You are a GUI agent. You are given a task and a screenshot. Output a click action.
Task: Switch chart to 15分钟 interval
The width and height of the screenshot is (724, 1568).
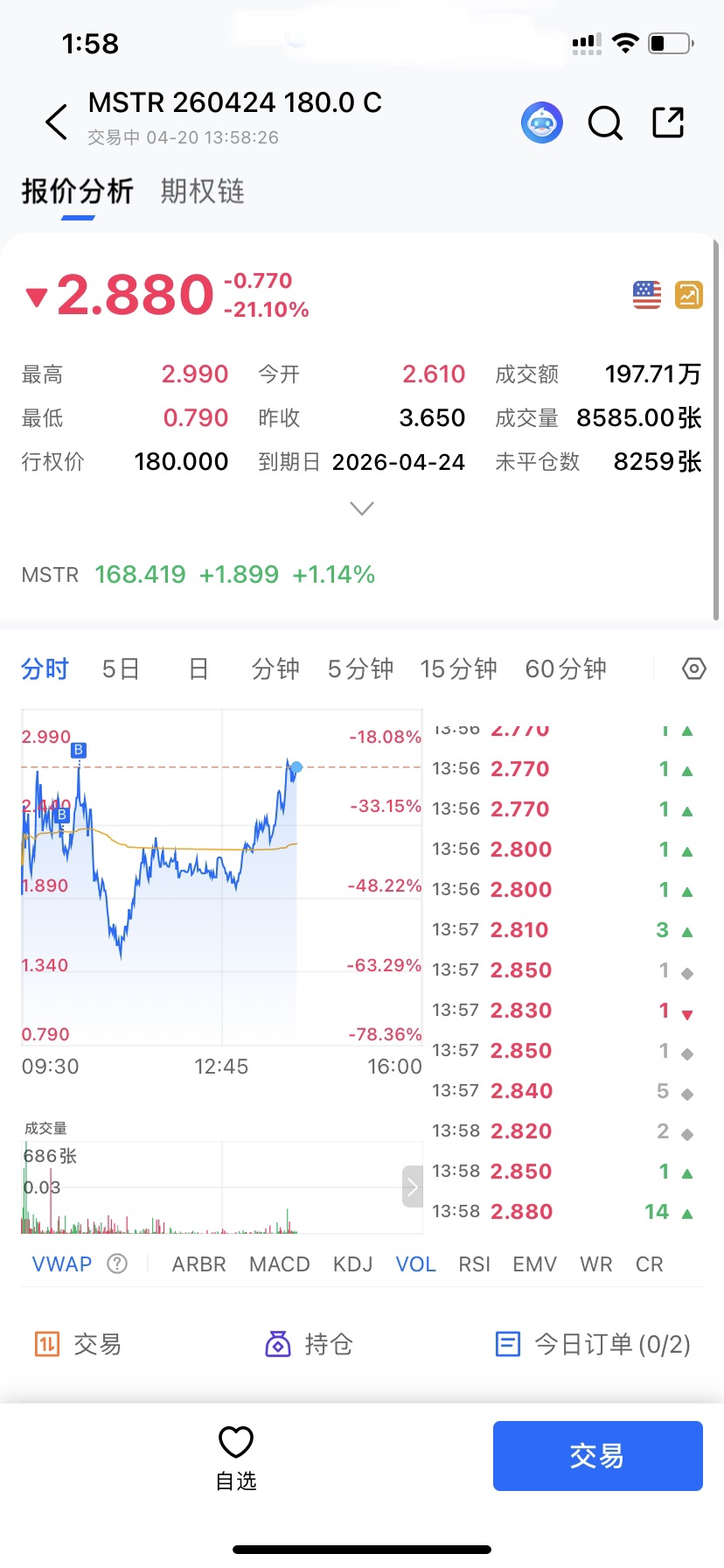tap(458, 669)
